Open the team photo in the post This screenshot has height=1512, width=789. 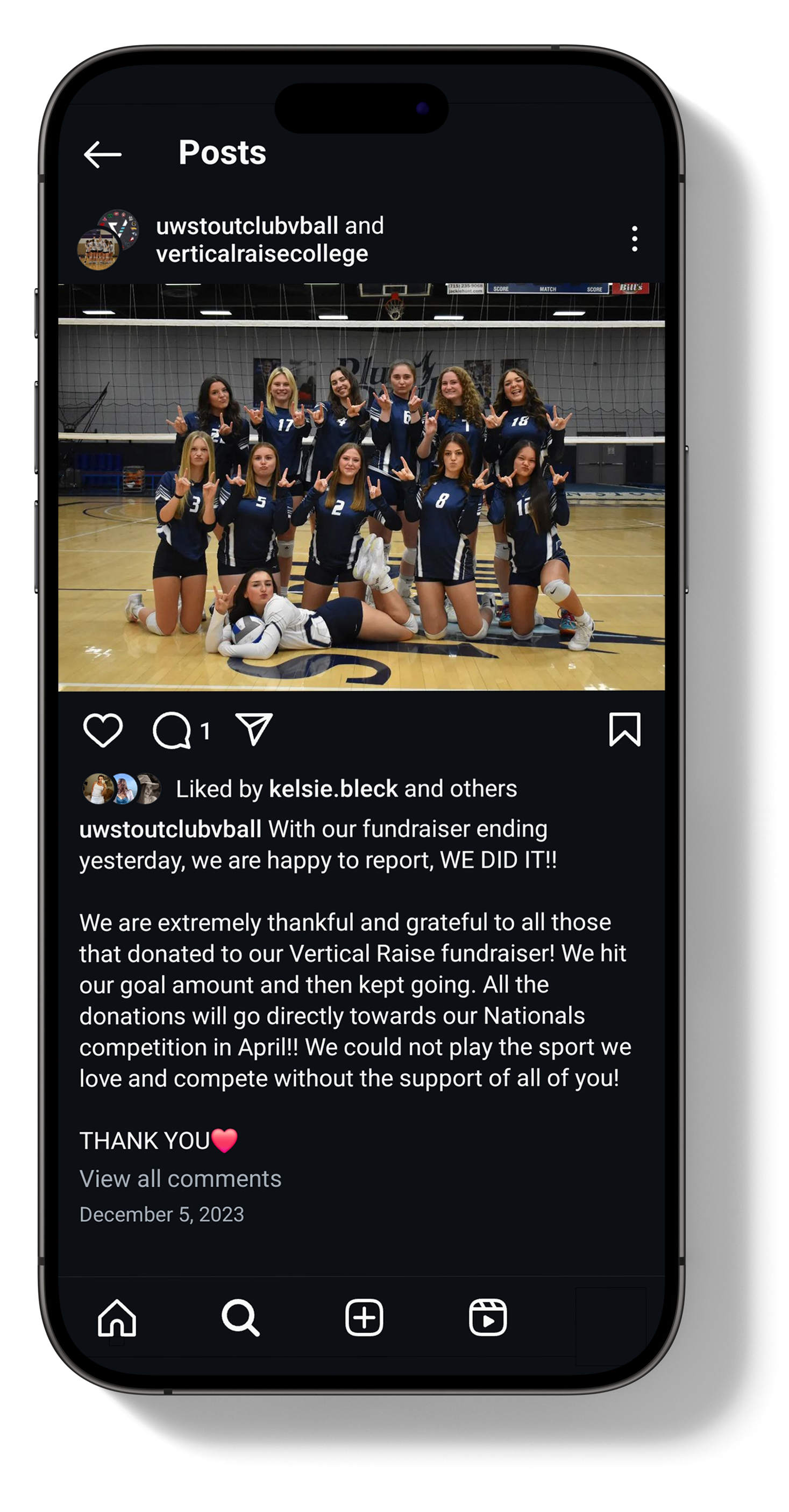coord(361,487)
